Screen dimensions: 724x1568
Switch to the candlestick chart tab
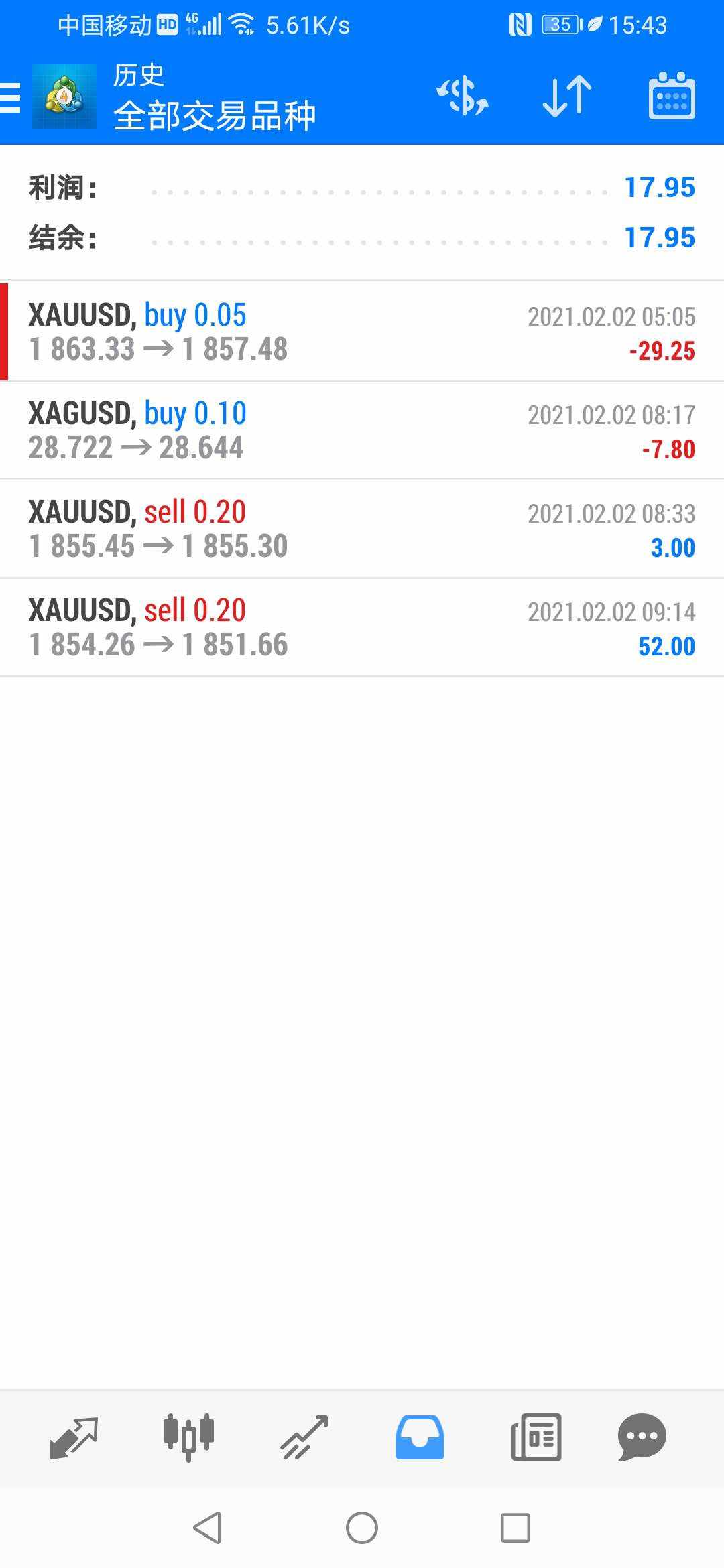click(x=188, y=1437)
